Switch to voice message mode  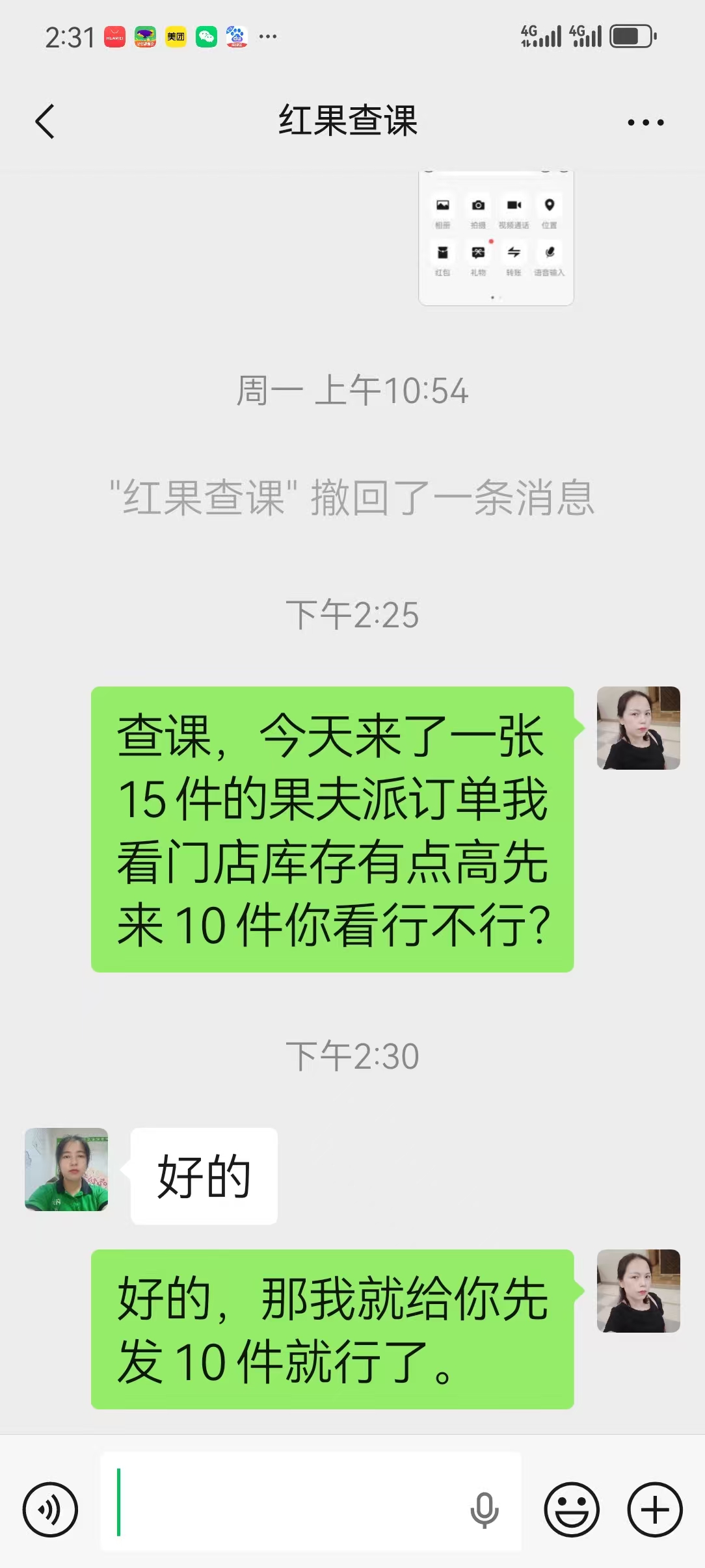coord(50,1509)
